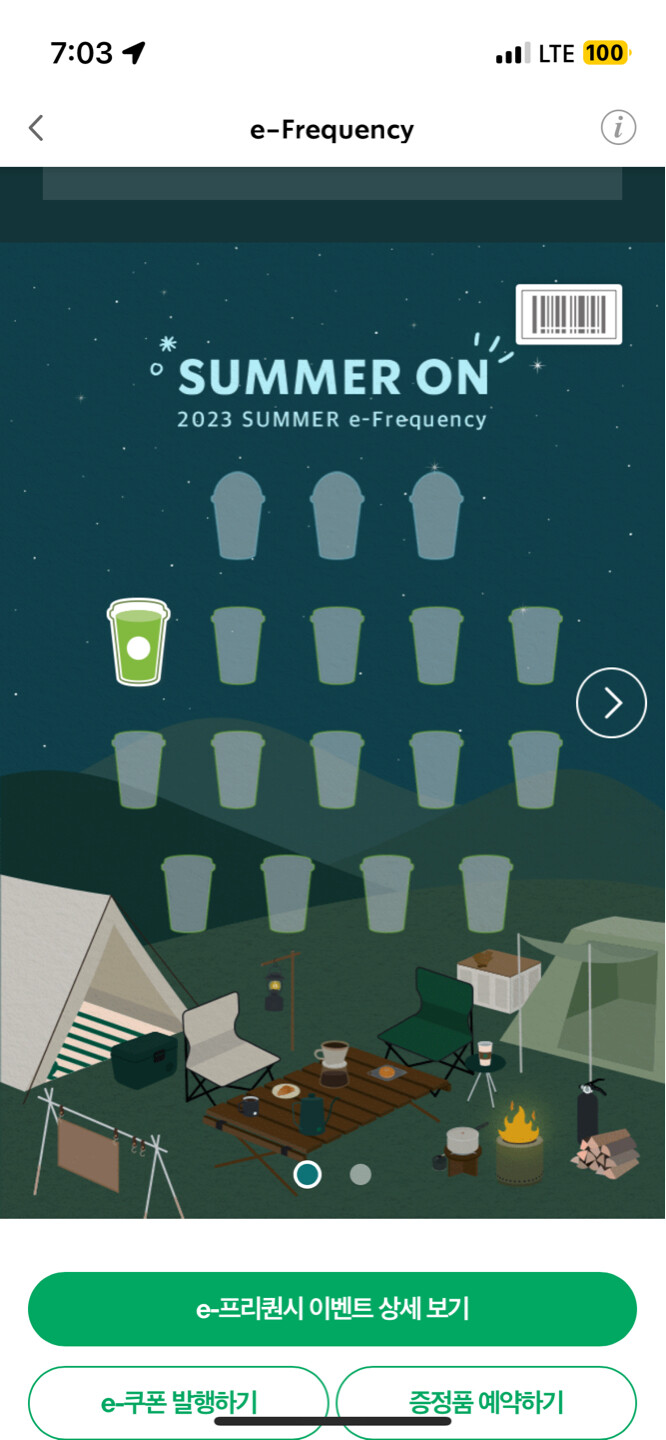Show the barcode for stamp collection

[568, 314]
